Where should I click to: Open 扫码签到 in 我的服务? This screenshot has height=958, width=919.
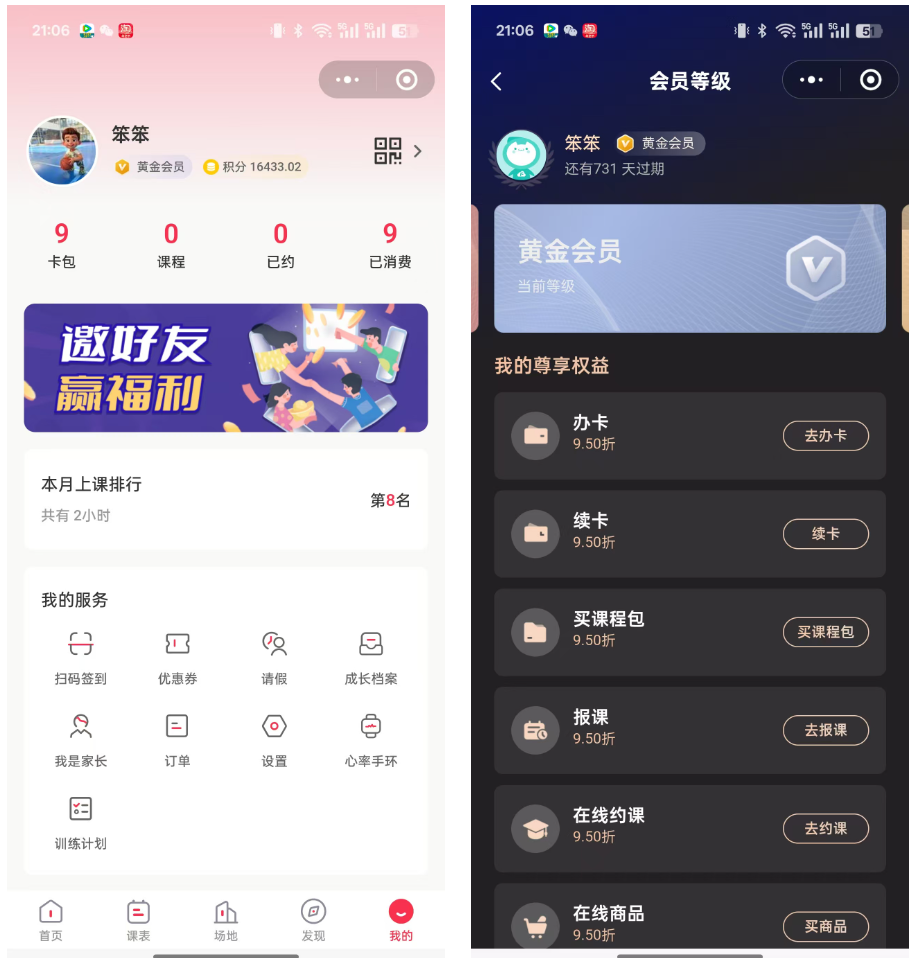[80, 656]
